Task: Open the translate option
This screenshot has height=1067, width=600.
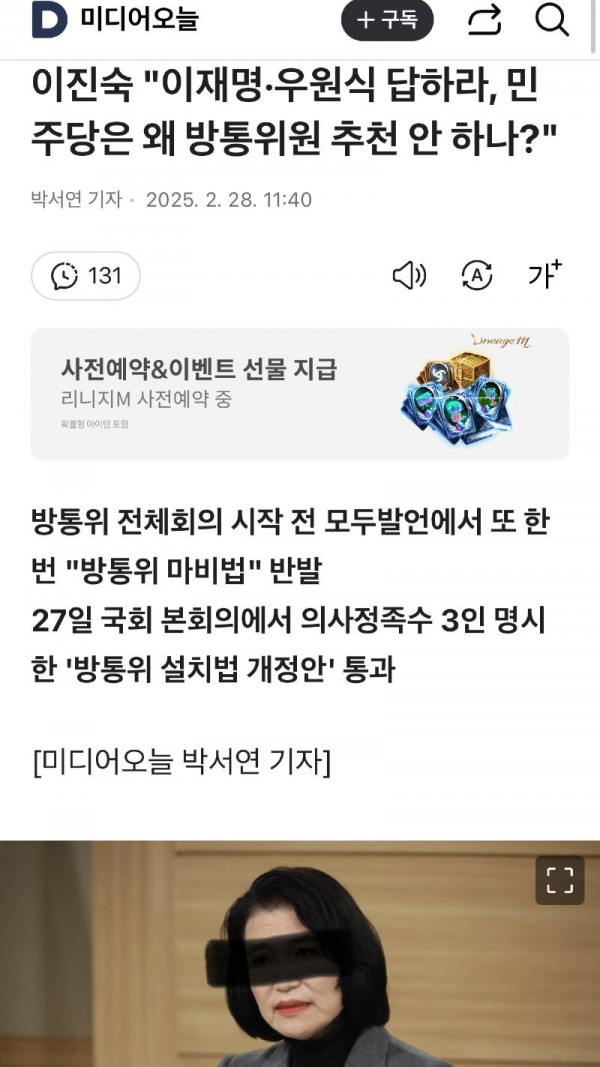Action: [477, 276]
